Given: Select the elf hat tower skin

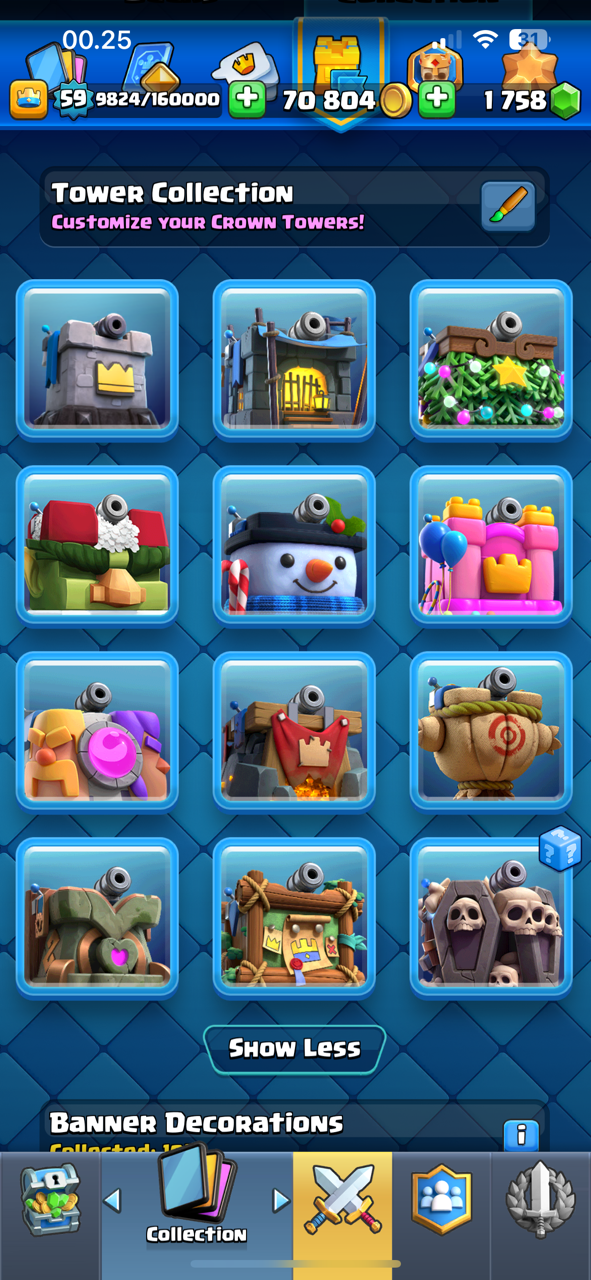Looking at the screenshot, I should [x=97, y=546].
